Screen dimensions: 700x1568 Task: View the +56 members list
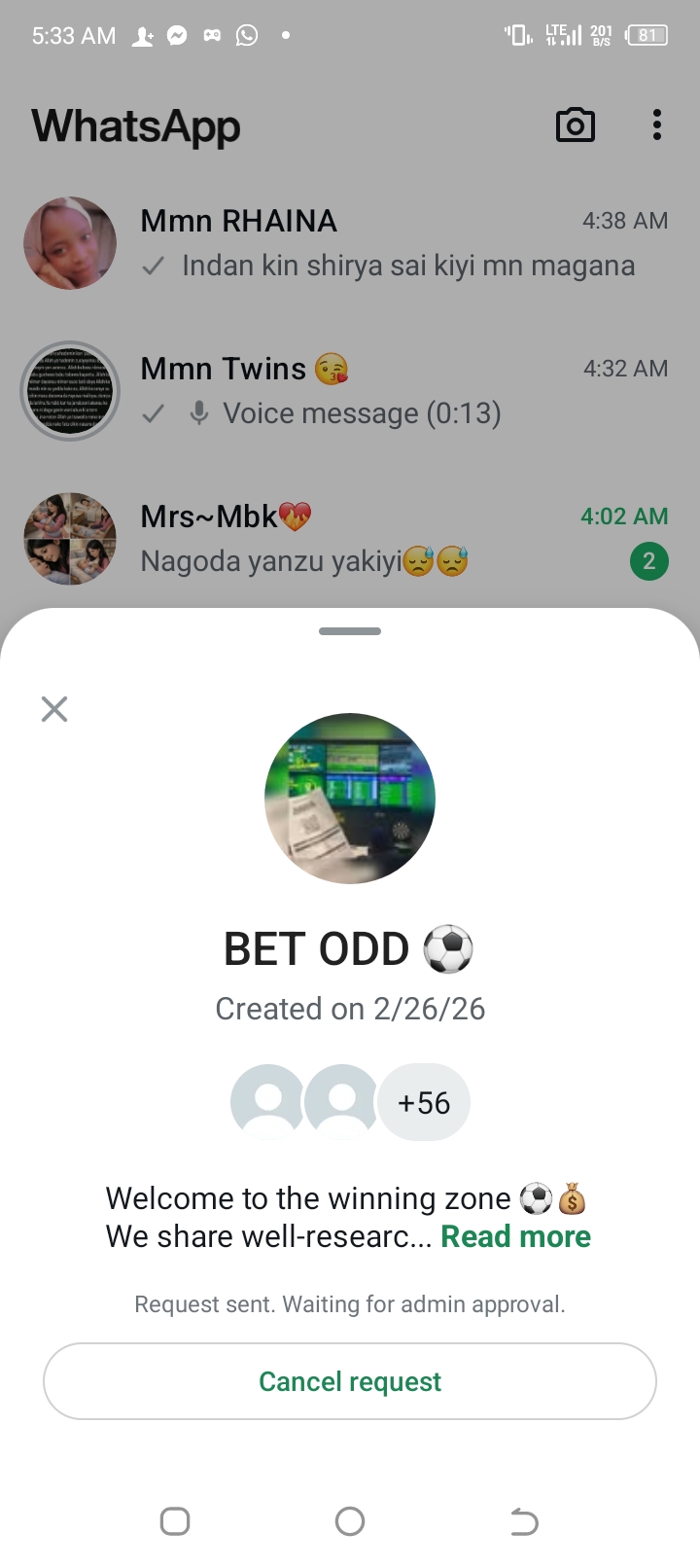click(424, 1102)
